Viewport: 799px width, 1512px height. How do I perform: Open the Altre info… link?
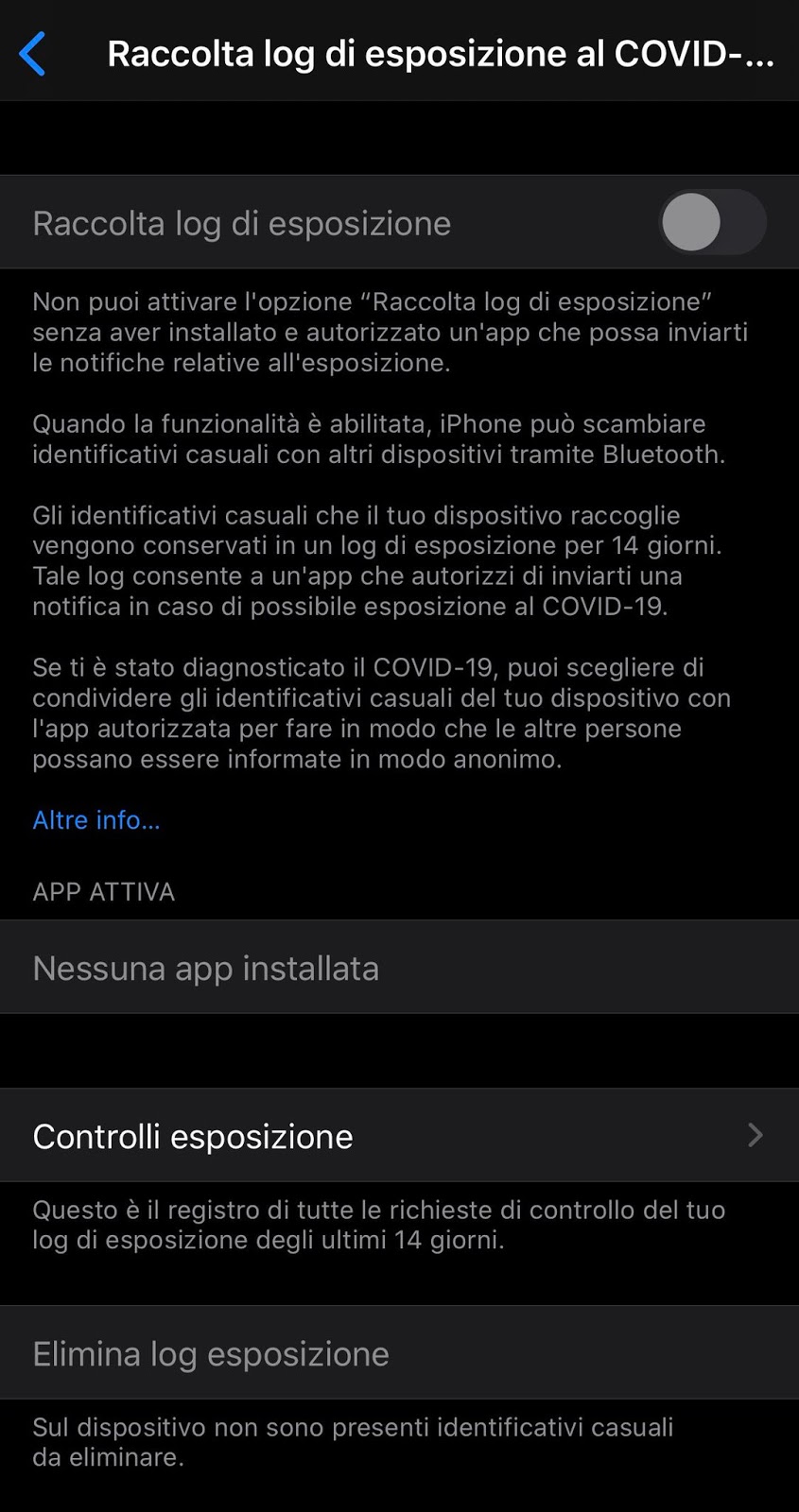[x=96, y=819]
